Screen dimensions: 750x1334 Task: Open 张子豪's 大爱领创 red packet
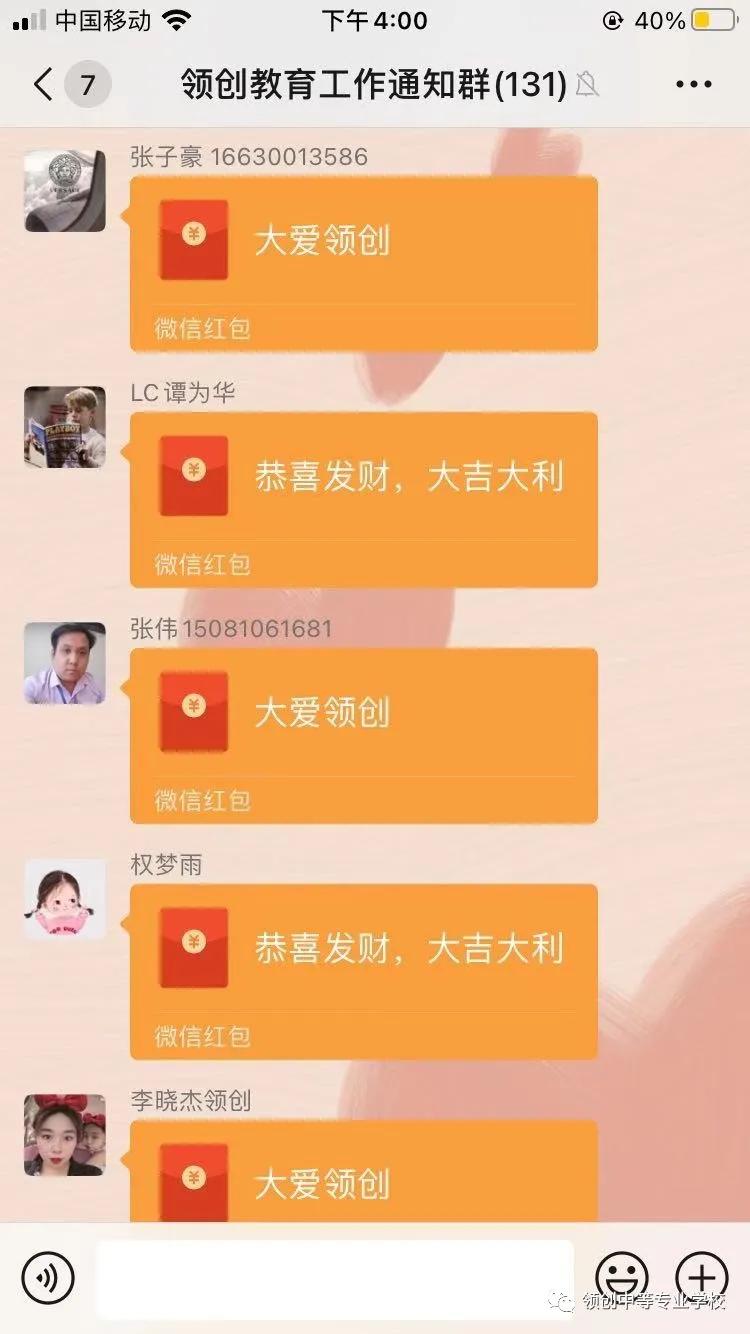pyautogui.click(x=364, y=262)
